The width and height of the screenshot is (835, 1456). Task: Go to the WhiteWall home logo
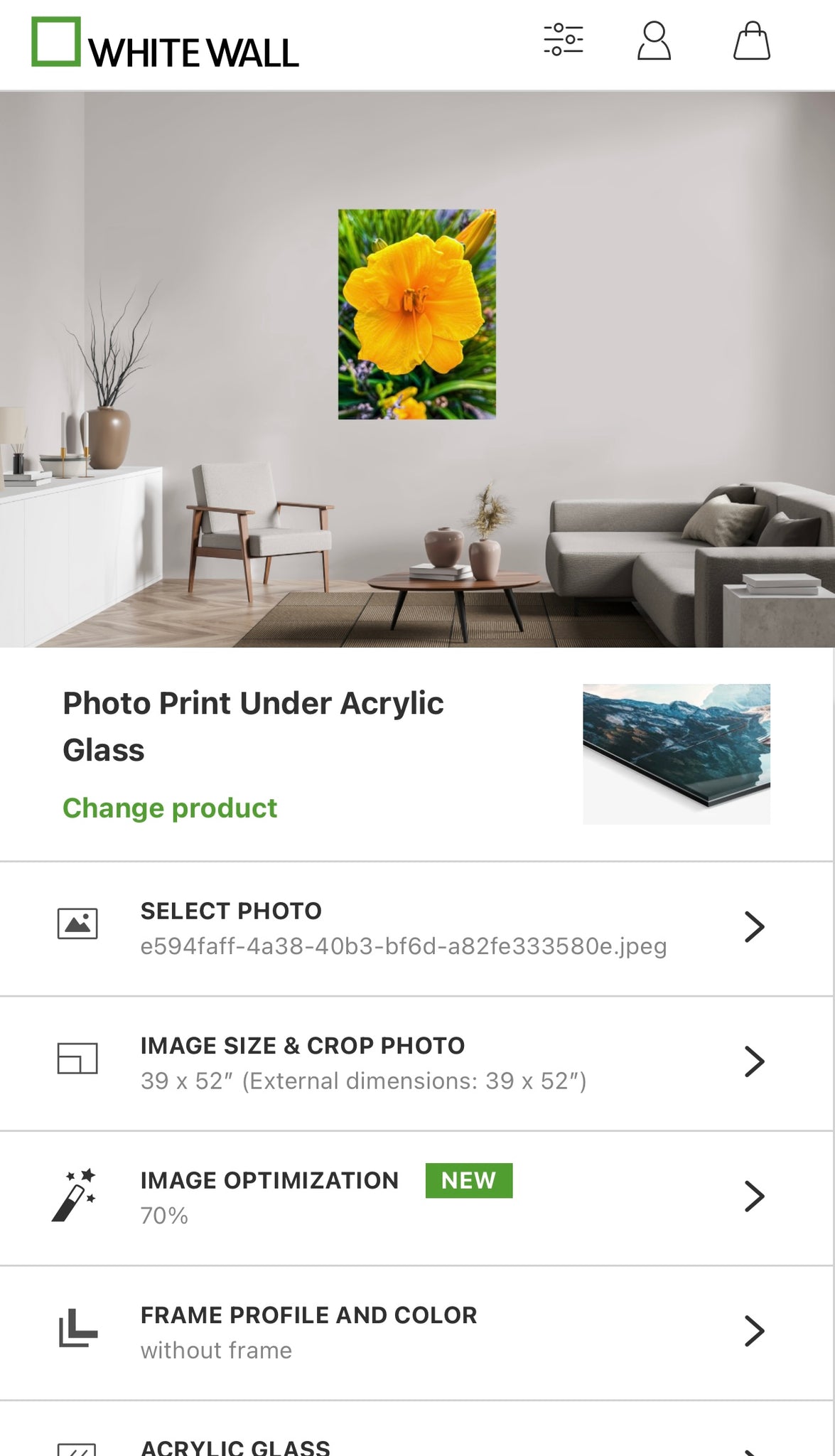coord(165,43)
